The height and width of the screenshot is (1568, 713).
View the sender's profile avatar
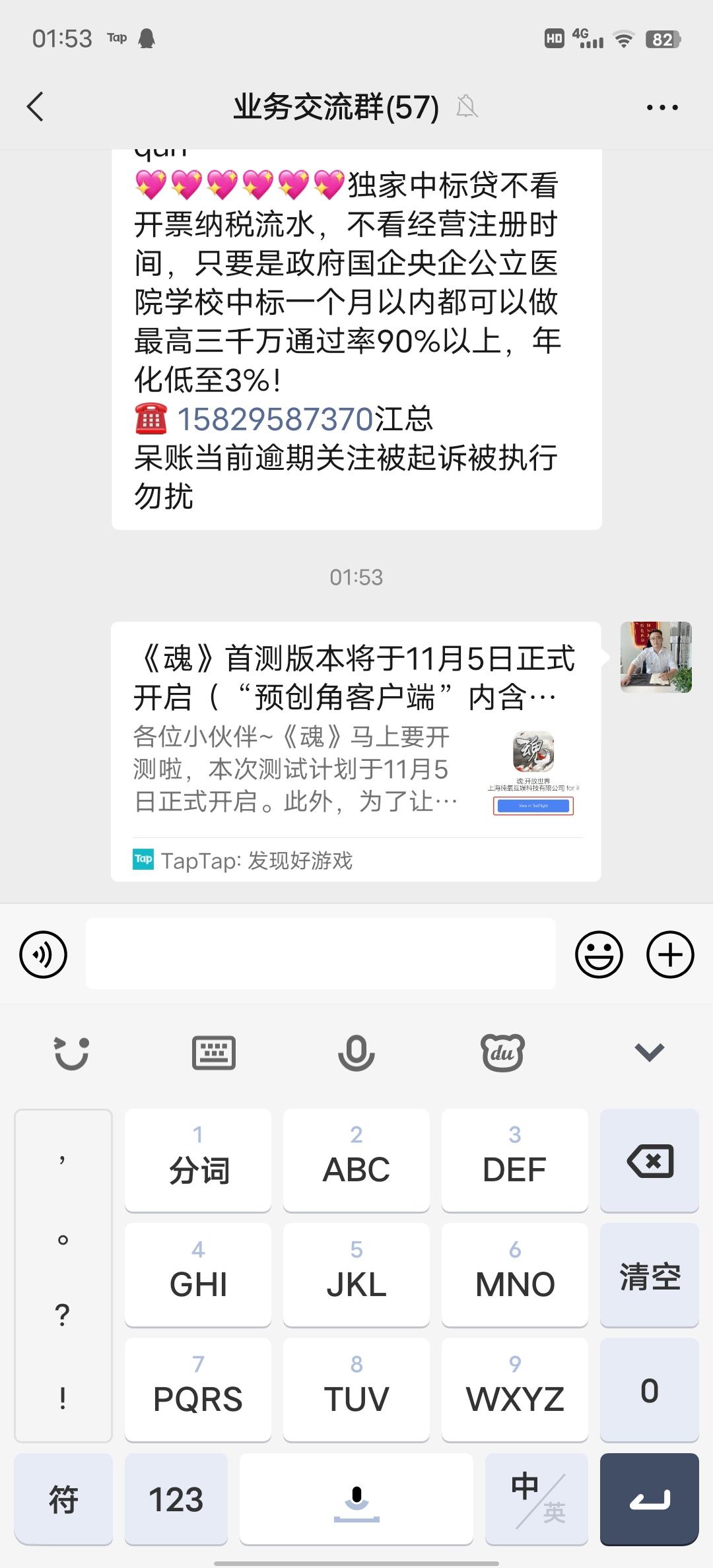(656, 657)
